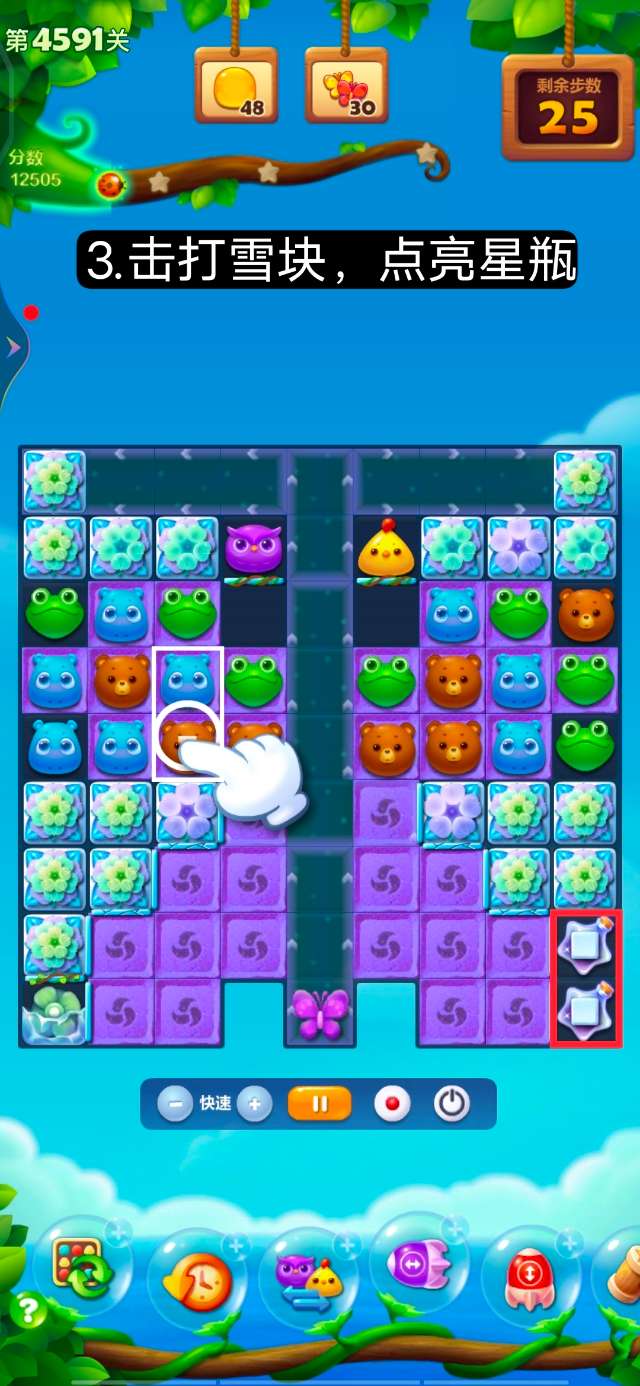Tap the yellow chick on the board
This screenshot has height=1386, width=640.
[385, 548]
